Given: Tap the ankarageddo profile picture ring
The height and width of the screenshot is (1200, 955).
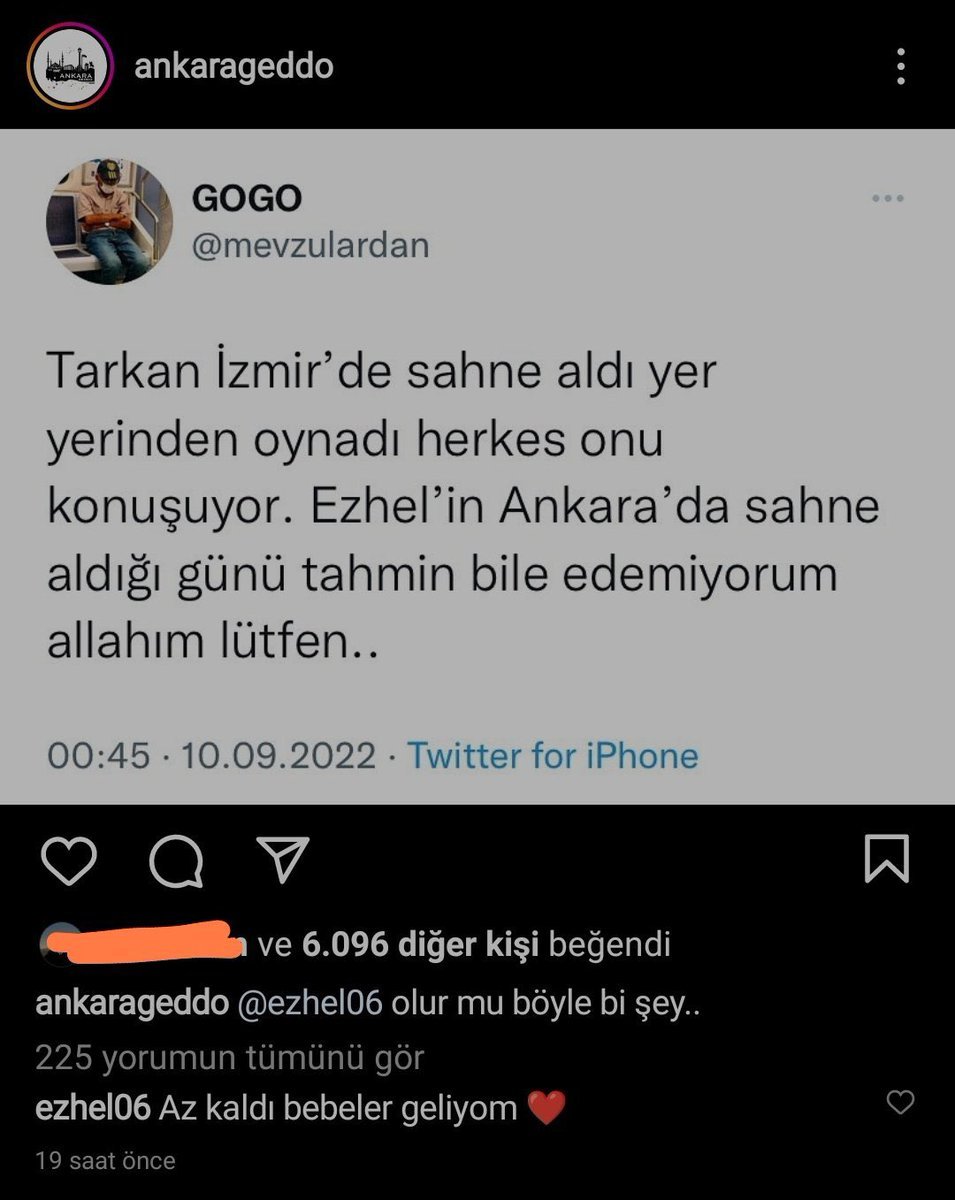Looking at the screenshot, I should coord(69,67).
